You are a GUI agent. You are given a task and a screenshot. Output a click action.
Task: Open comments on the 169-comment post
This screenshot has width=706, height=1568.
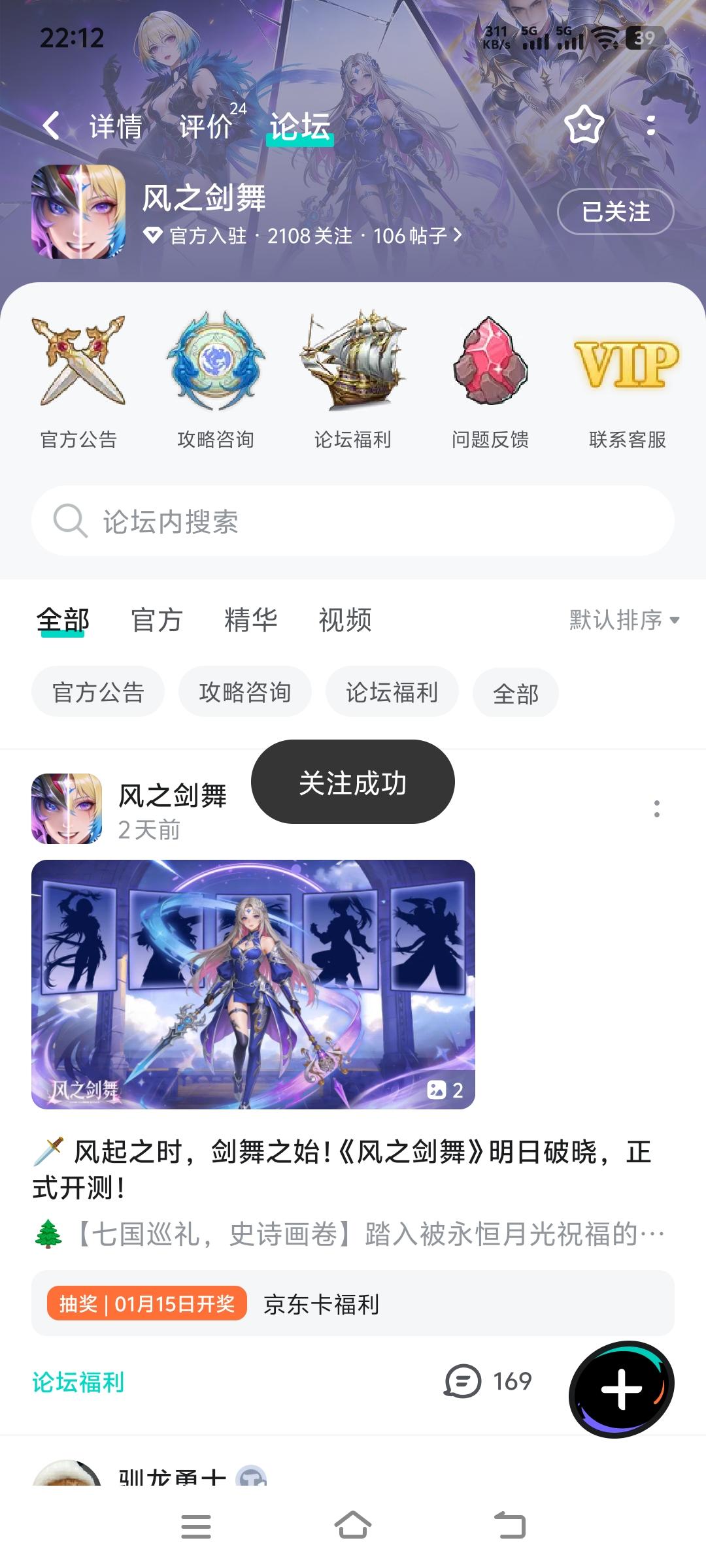[x=488, y=1381]
